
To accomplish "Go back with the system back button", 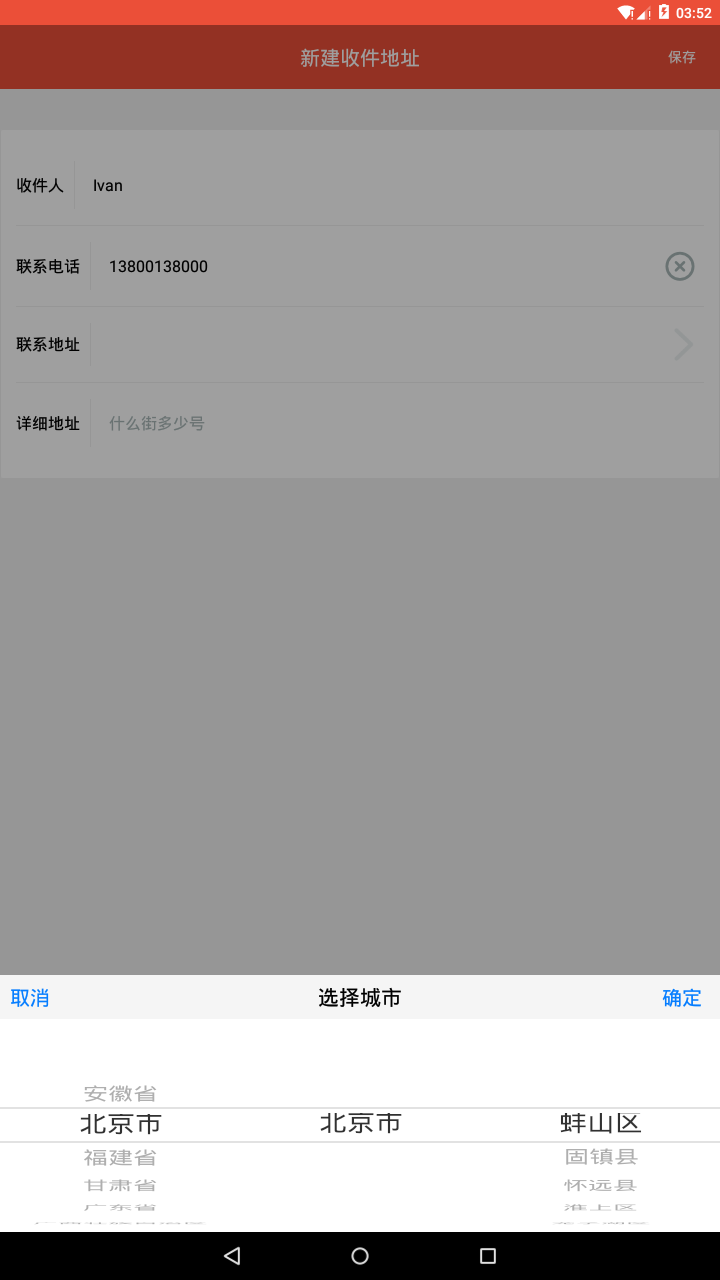I will point(232,1256).
